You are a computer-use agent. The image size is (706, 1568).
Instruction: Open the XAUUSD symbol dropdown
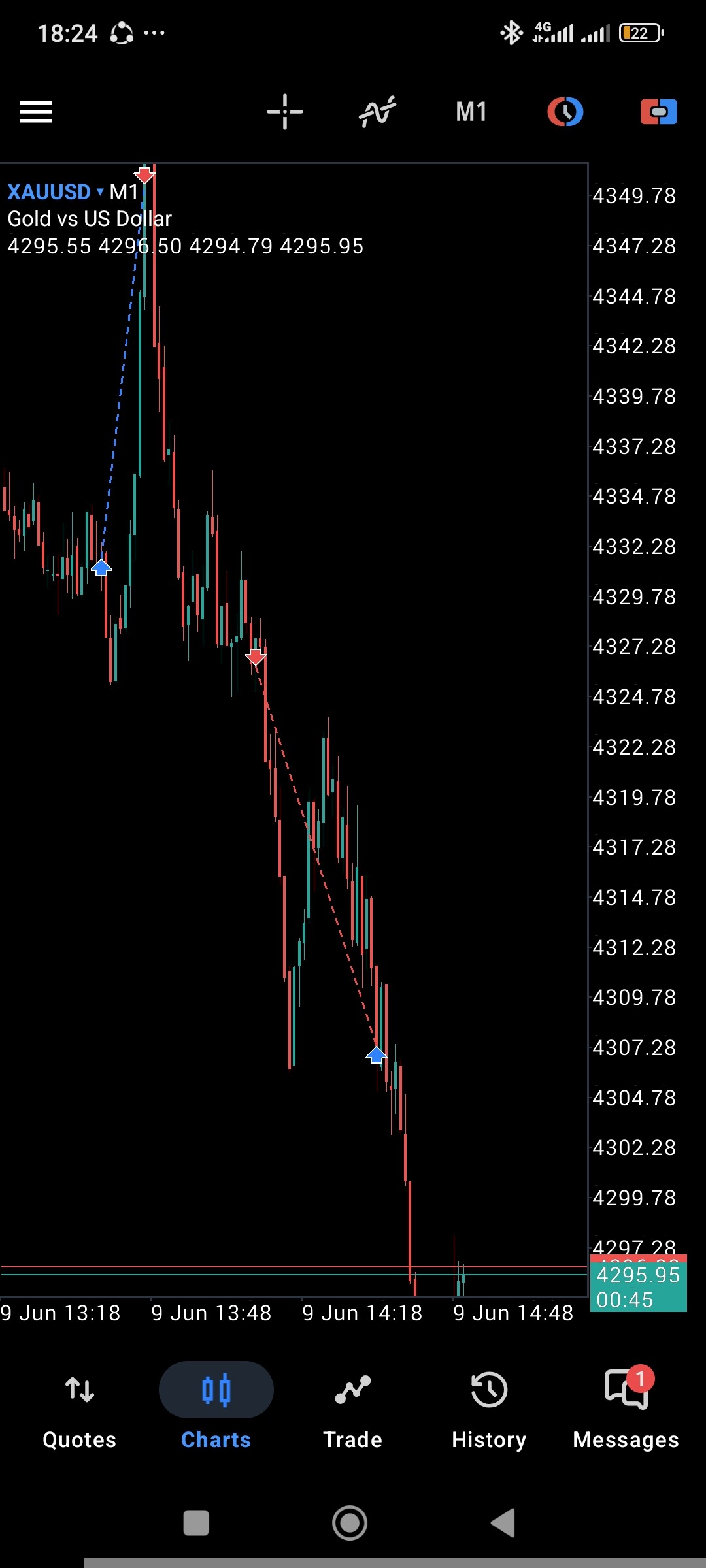[x=56, y=192]
